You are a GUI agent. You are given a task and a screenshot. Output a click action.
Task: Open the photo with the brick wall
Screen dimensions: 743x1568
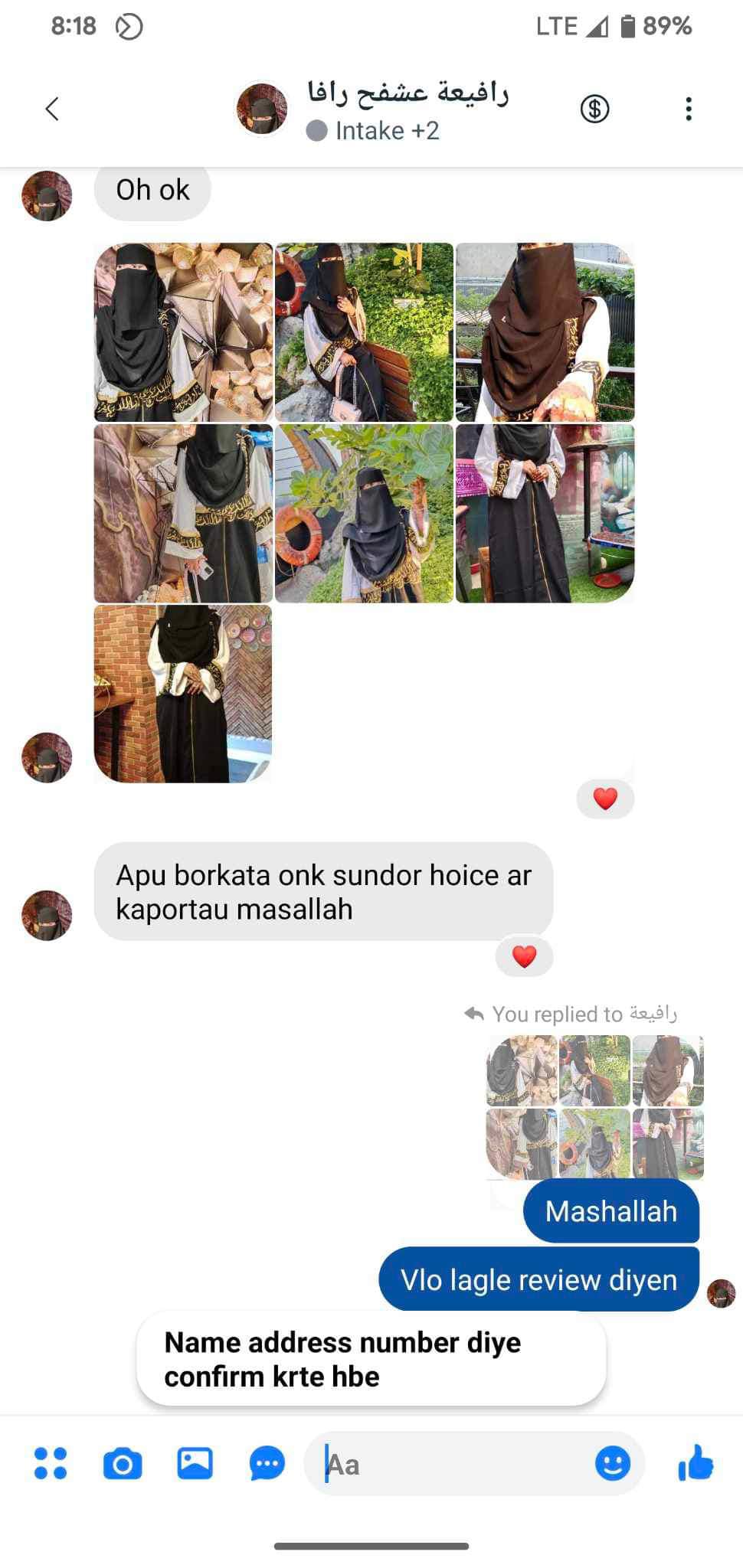(183, 694)
